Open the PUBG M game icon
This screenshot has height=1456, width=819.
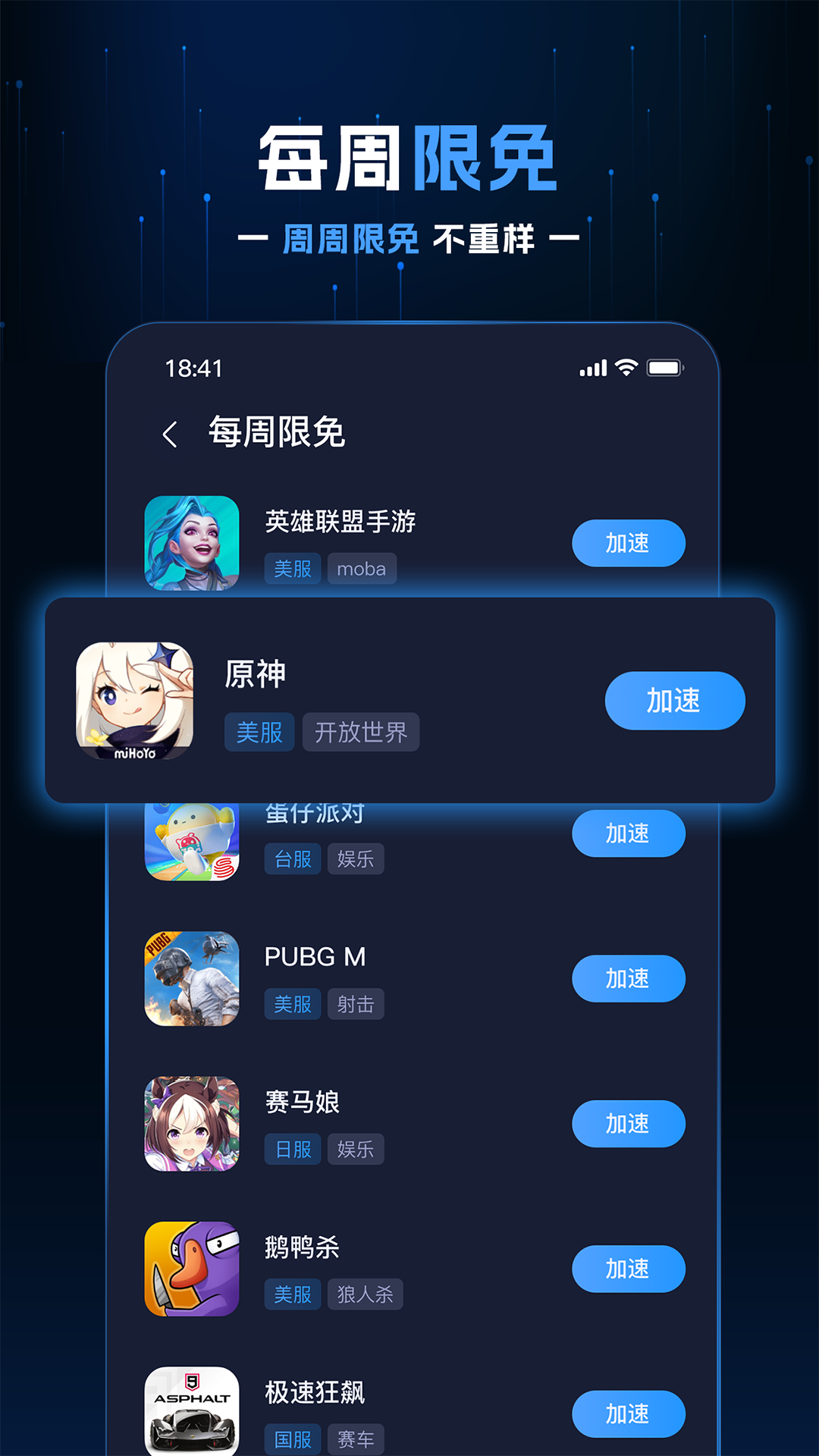coord(191,979)
